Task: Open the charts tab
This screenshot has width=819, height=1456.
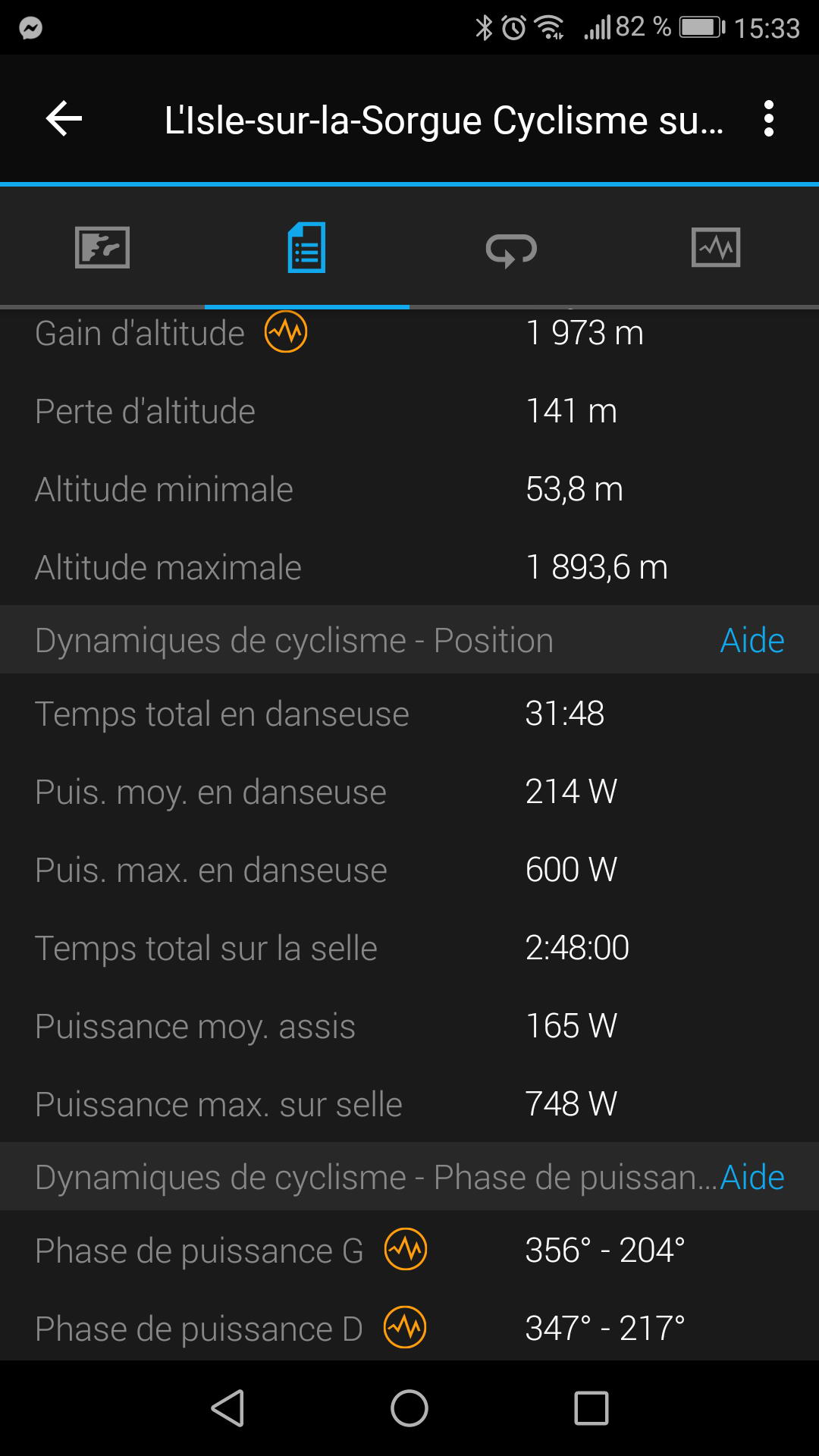Action: [716, 247]
